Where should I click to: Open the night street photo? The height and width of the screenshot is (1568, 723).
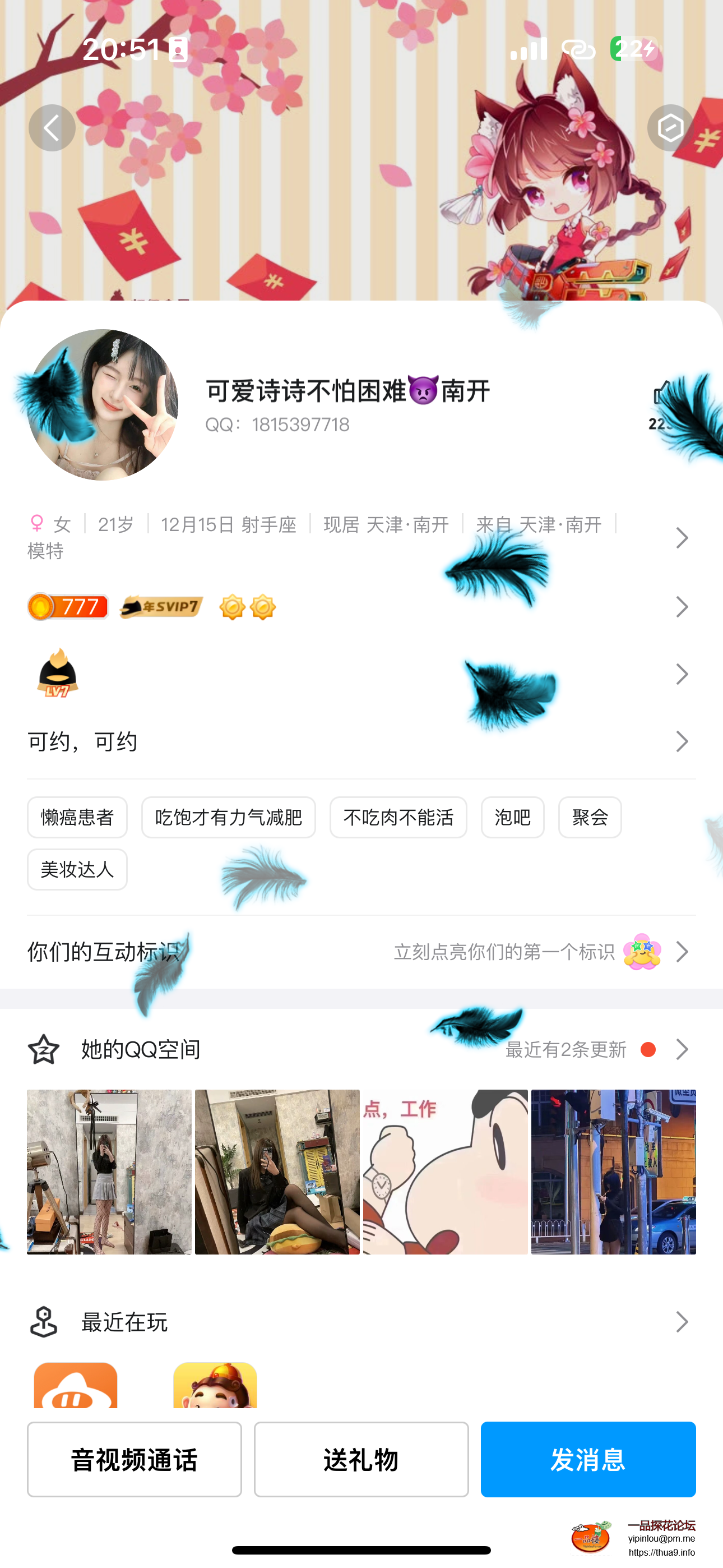pos(613,1171)
